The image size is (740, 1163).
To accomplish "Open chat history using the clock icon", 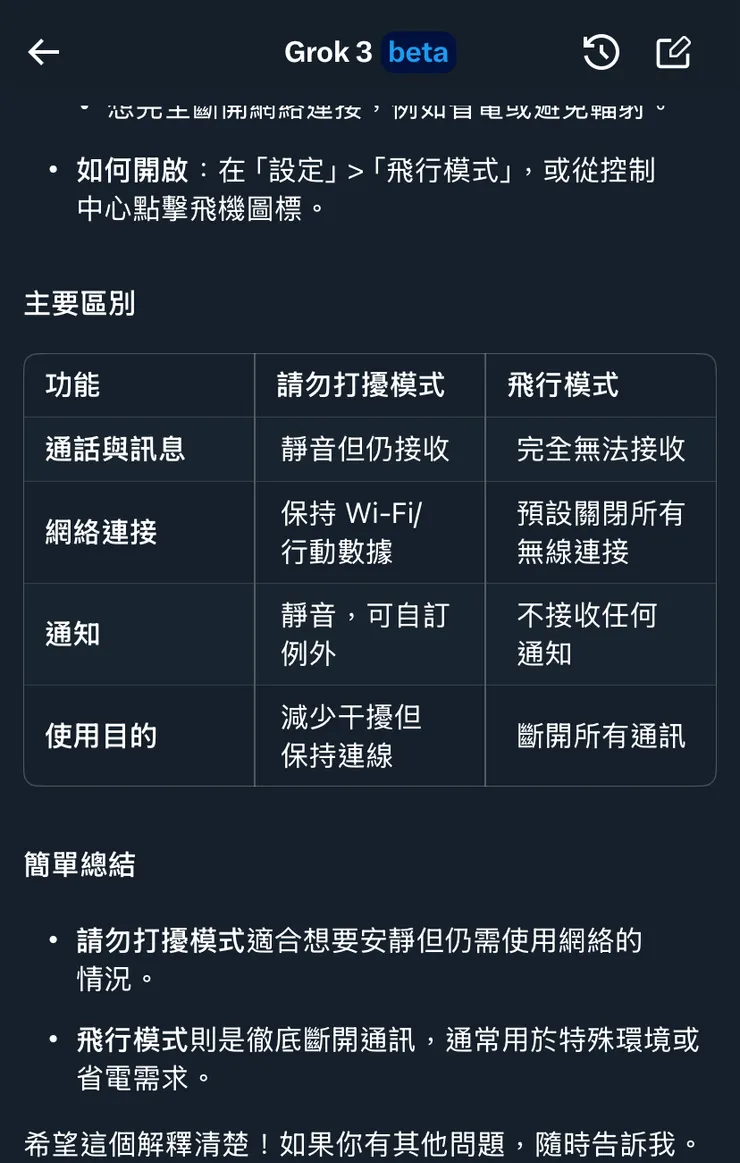I will tap(601, 52).
